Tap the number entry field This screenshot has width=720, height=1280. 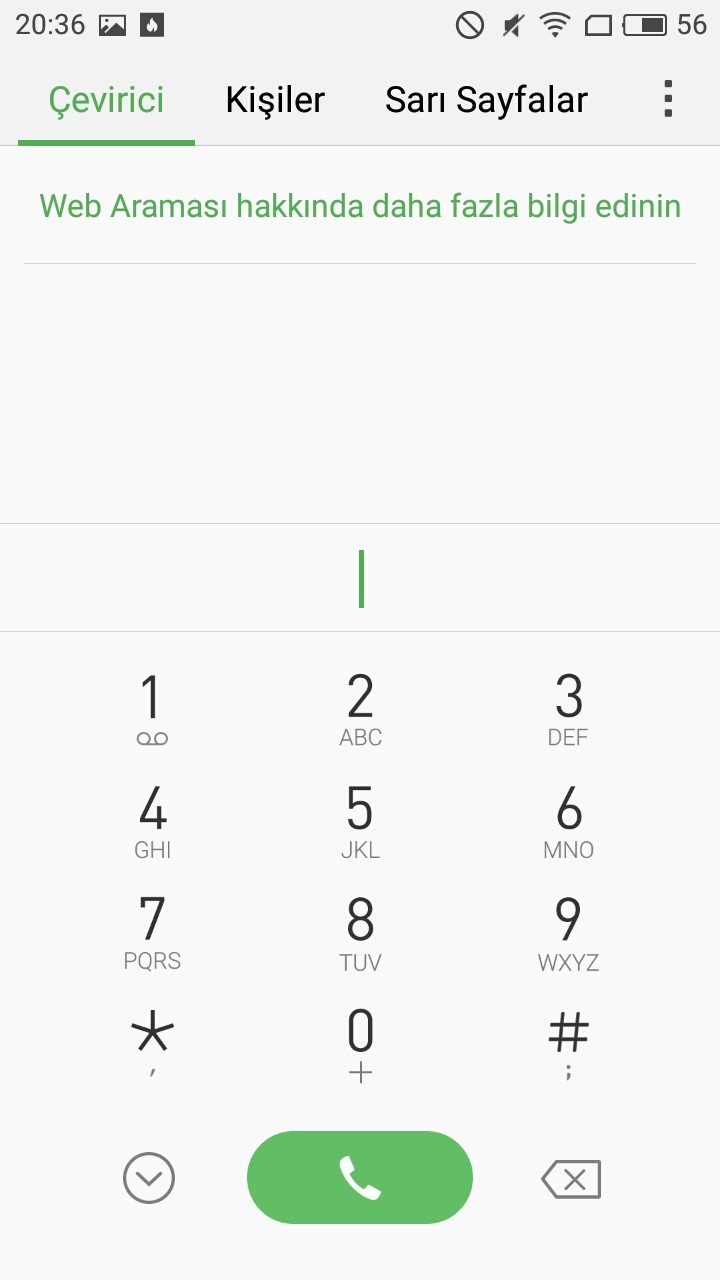(360, 578)
